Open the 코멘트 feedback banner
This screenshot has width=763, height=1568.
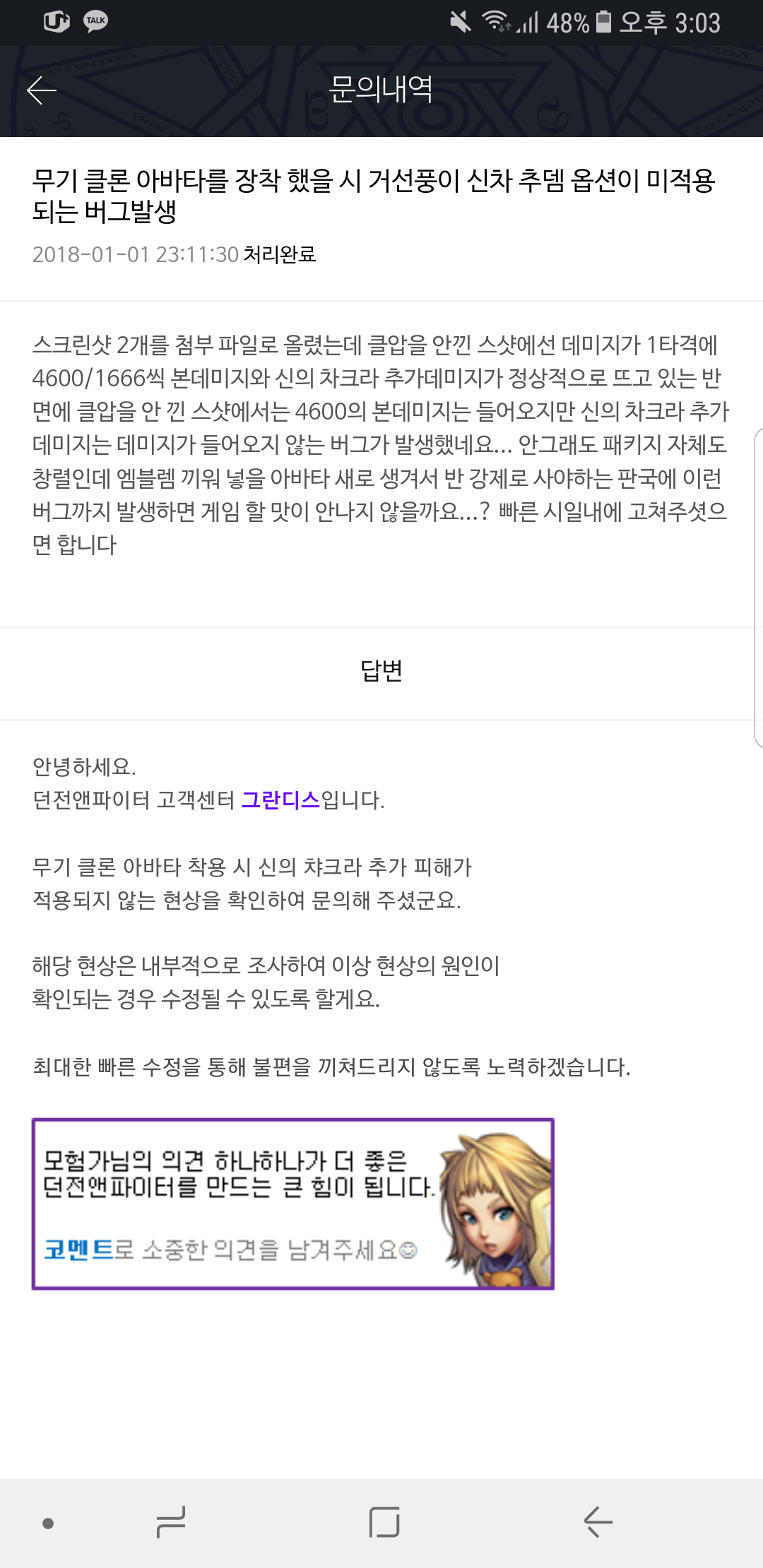pos(292,1204)
